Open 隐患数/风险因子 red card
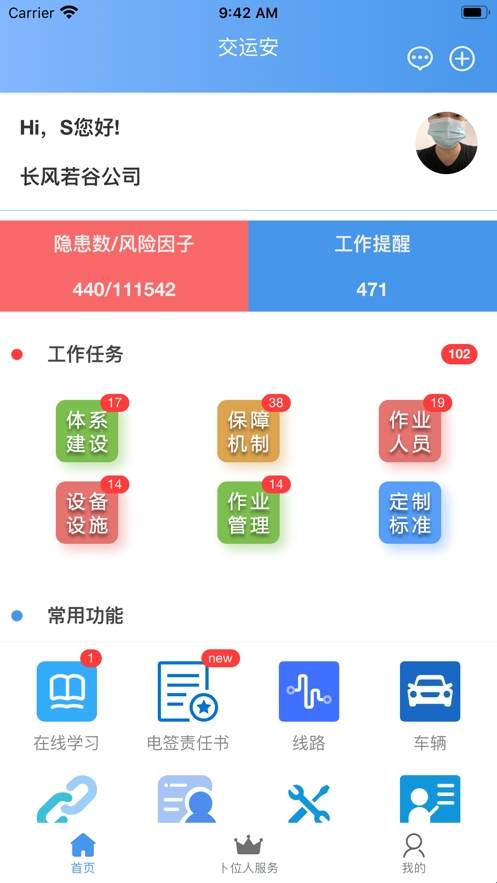The height and width of the screenshot is (883, 497). pyautogui.click(x=124, y=266)
